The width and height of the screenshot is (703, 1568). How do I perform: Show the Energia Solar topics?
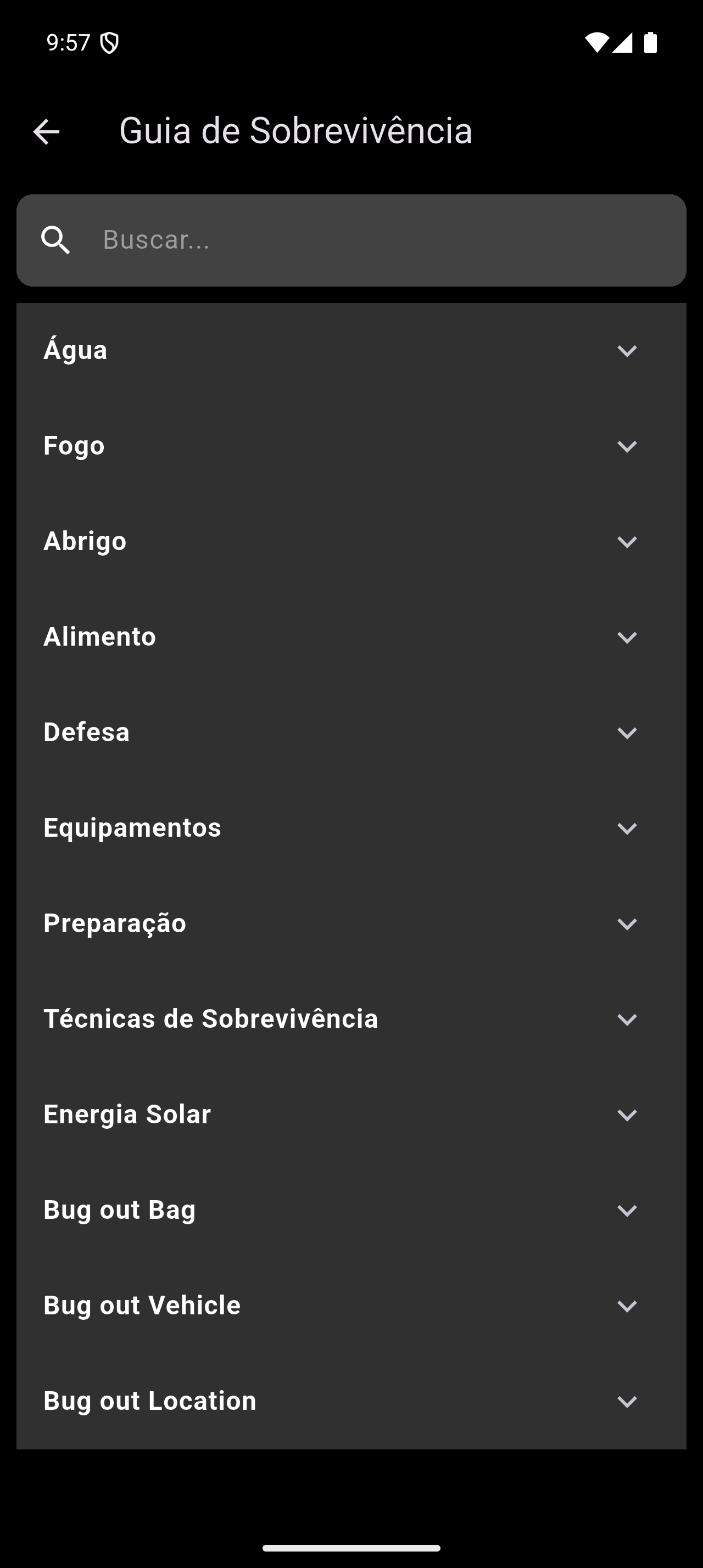coord(350,1115)
